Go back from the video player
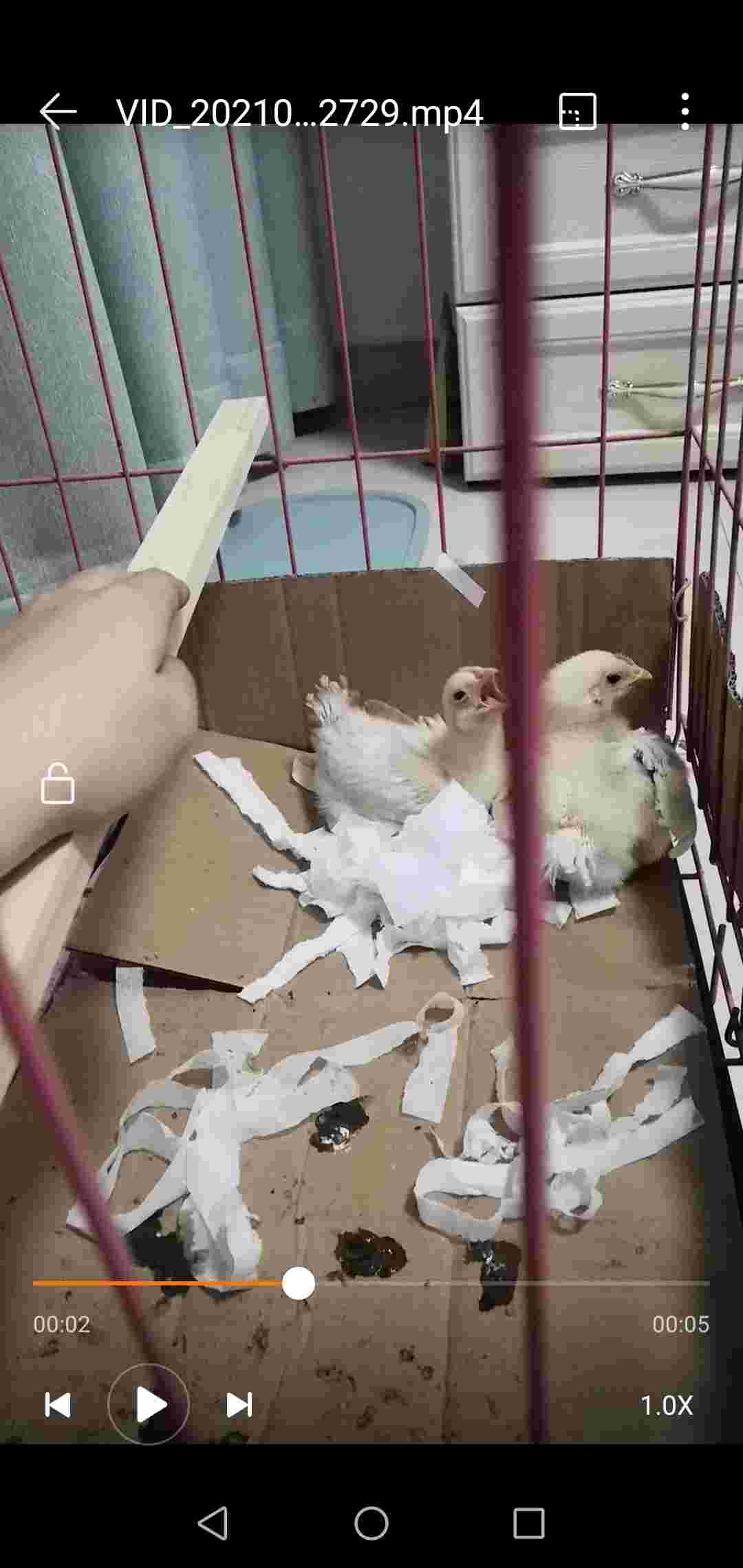 58,111
